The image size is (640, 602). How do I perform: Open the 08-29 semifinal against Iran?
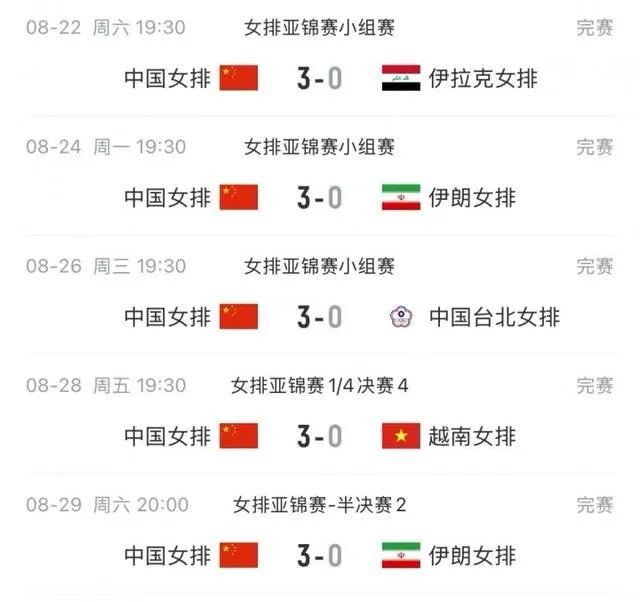coord(320,534)
